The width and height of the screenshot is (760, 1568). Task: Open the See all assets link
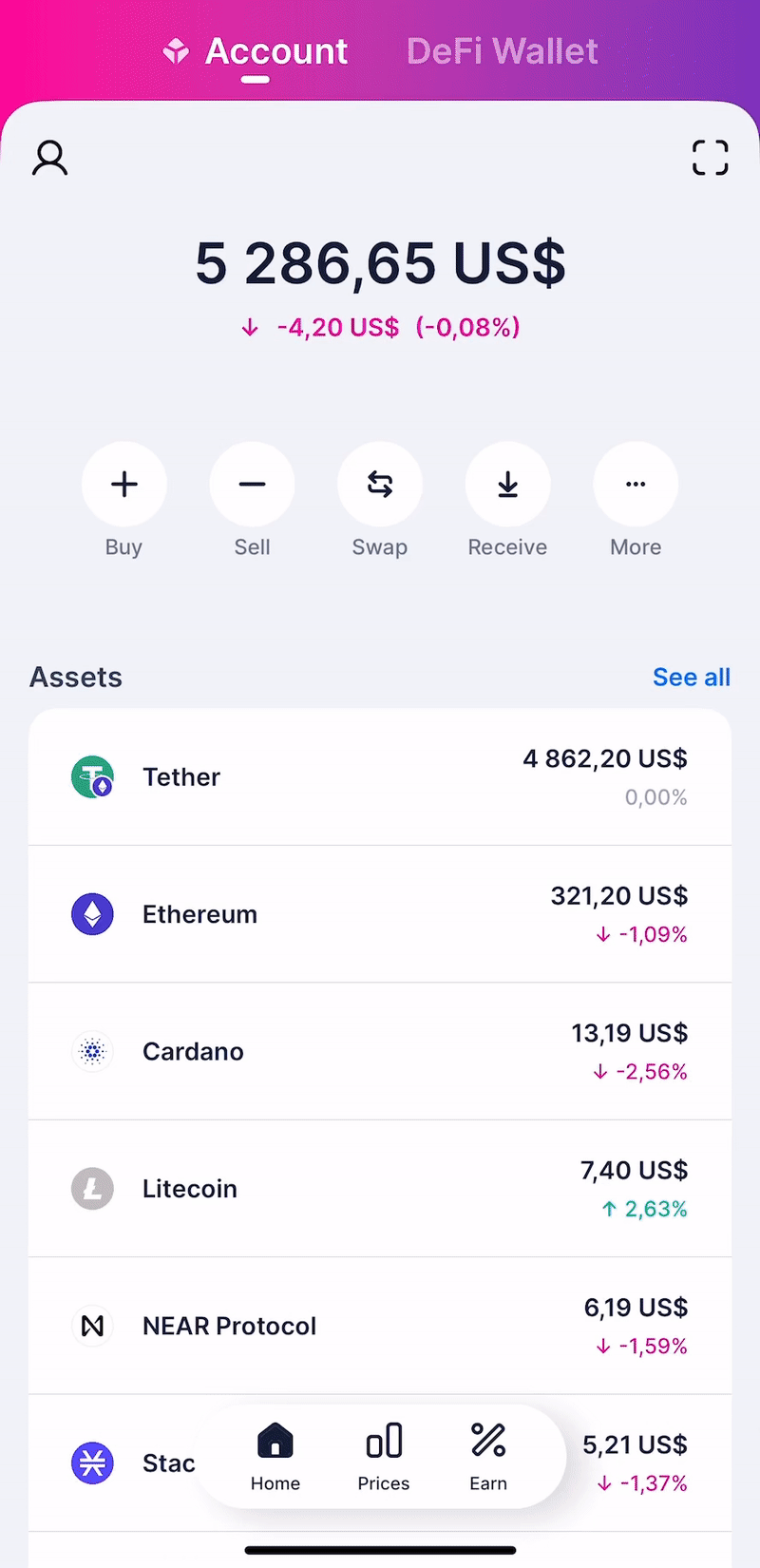(692, 677)
